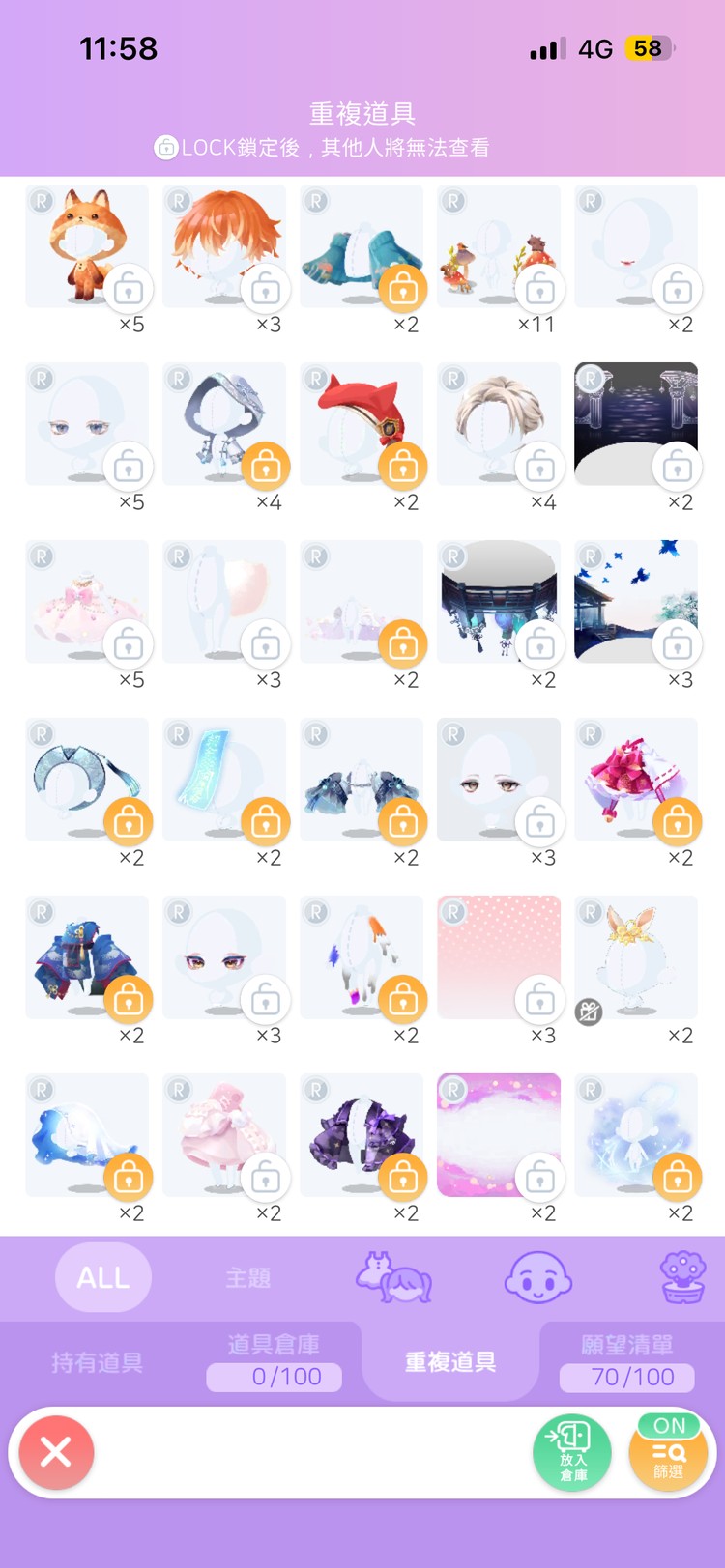Tap the green 放入倉庫 button
Viewport: 725px width, 1568px height.
pos(572,1451)
